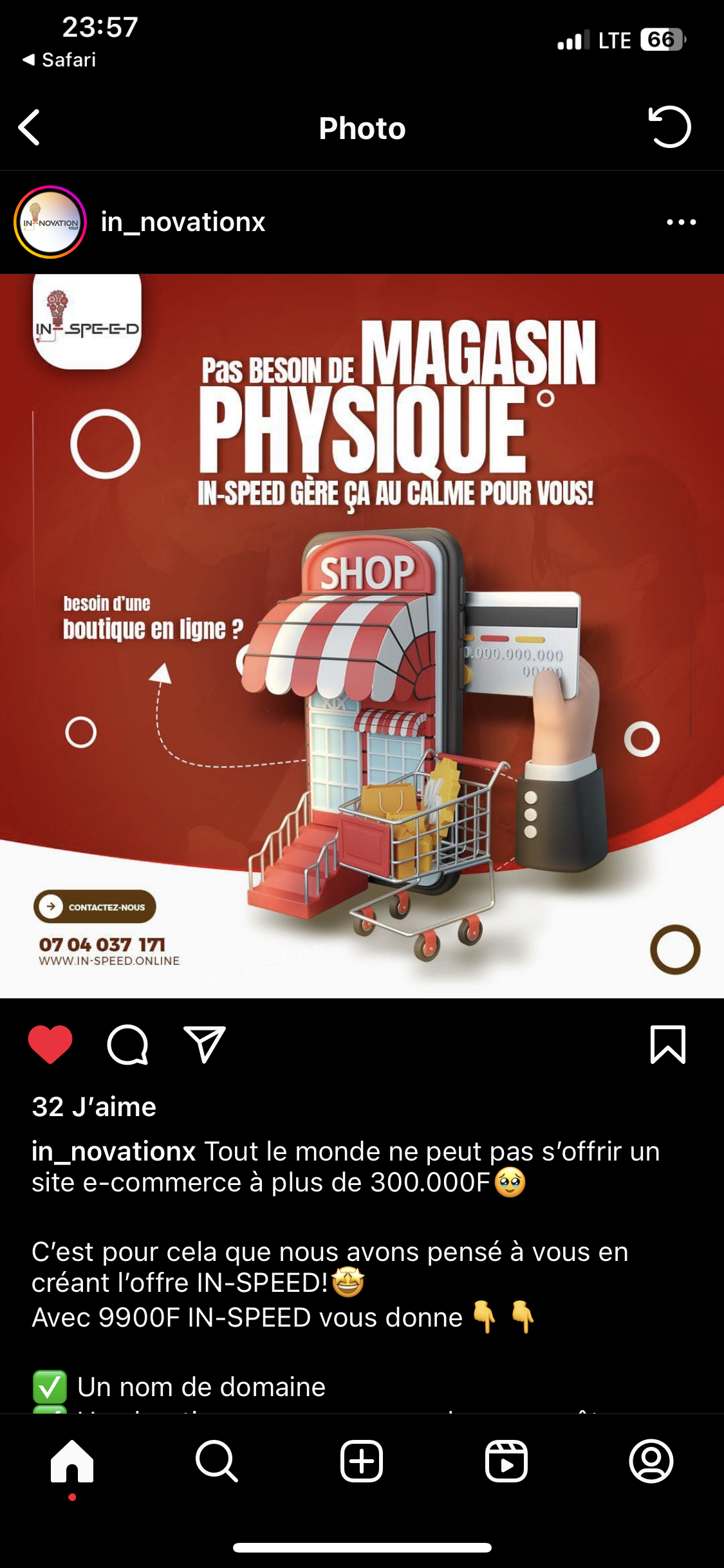Switch to the Reels tab
Screen dimensions: 724x1568
pyautogui.click(x=506, y=1461)
